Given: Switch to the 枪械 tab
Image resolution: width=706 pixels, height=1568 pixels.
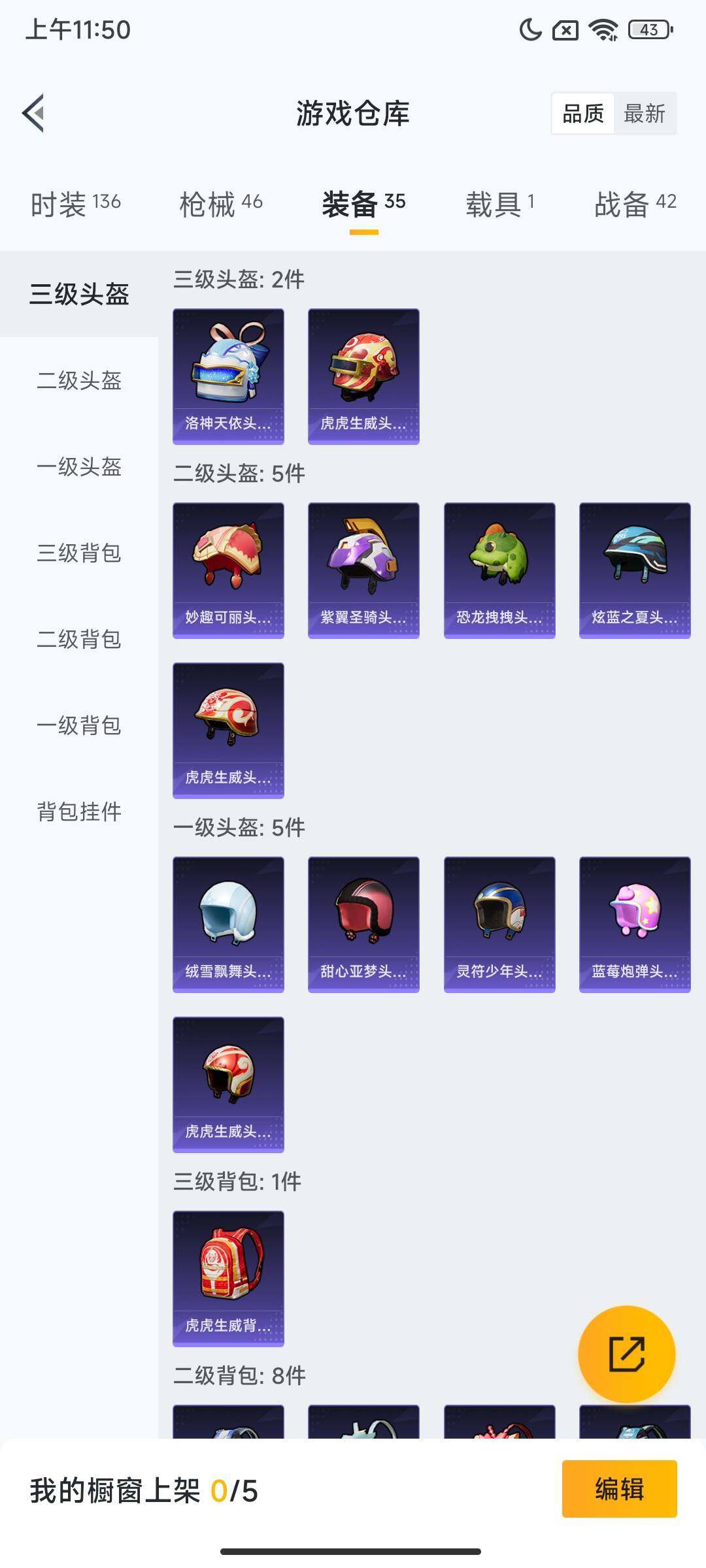Looking at the screenshot, I should click(220, 204).
